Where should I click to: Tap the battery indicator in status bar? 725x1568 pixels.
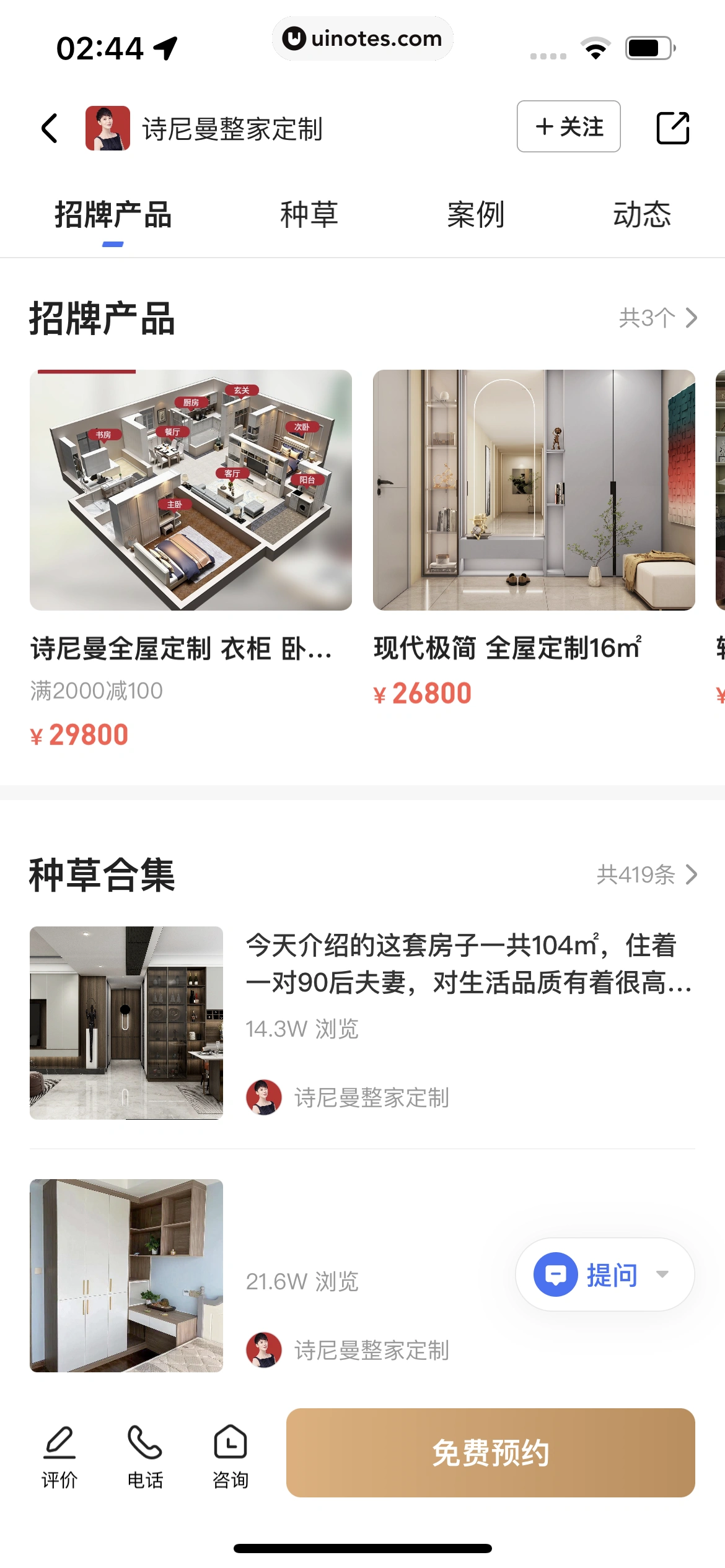647,46
